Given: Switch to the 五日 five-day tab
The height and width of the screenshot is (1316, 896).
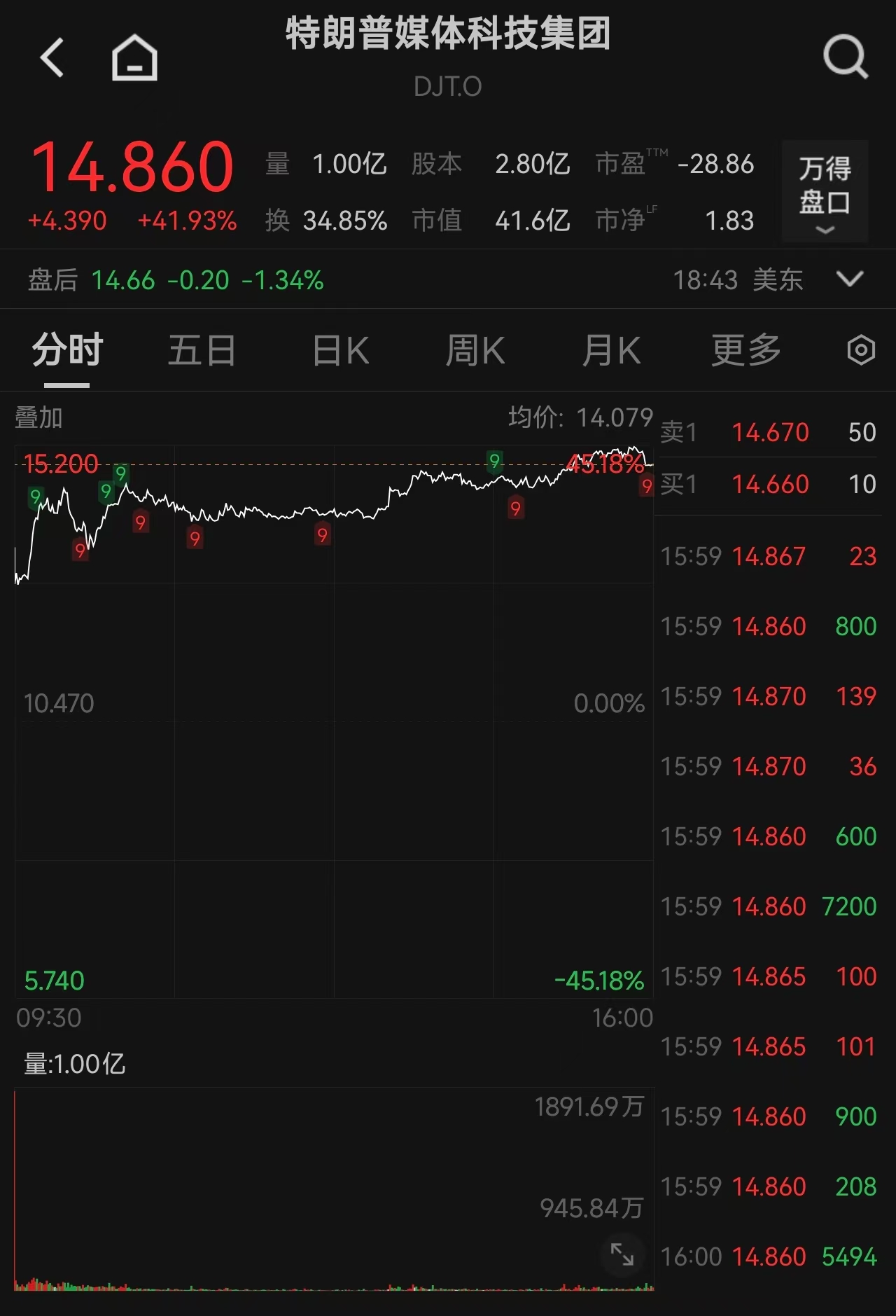Looking at the screenshot, I should point(202,350).
